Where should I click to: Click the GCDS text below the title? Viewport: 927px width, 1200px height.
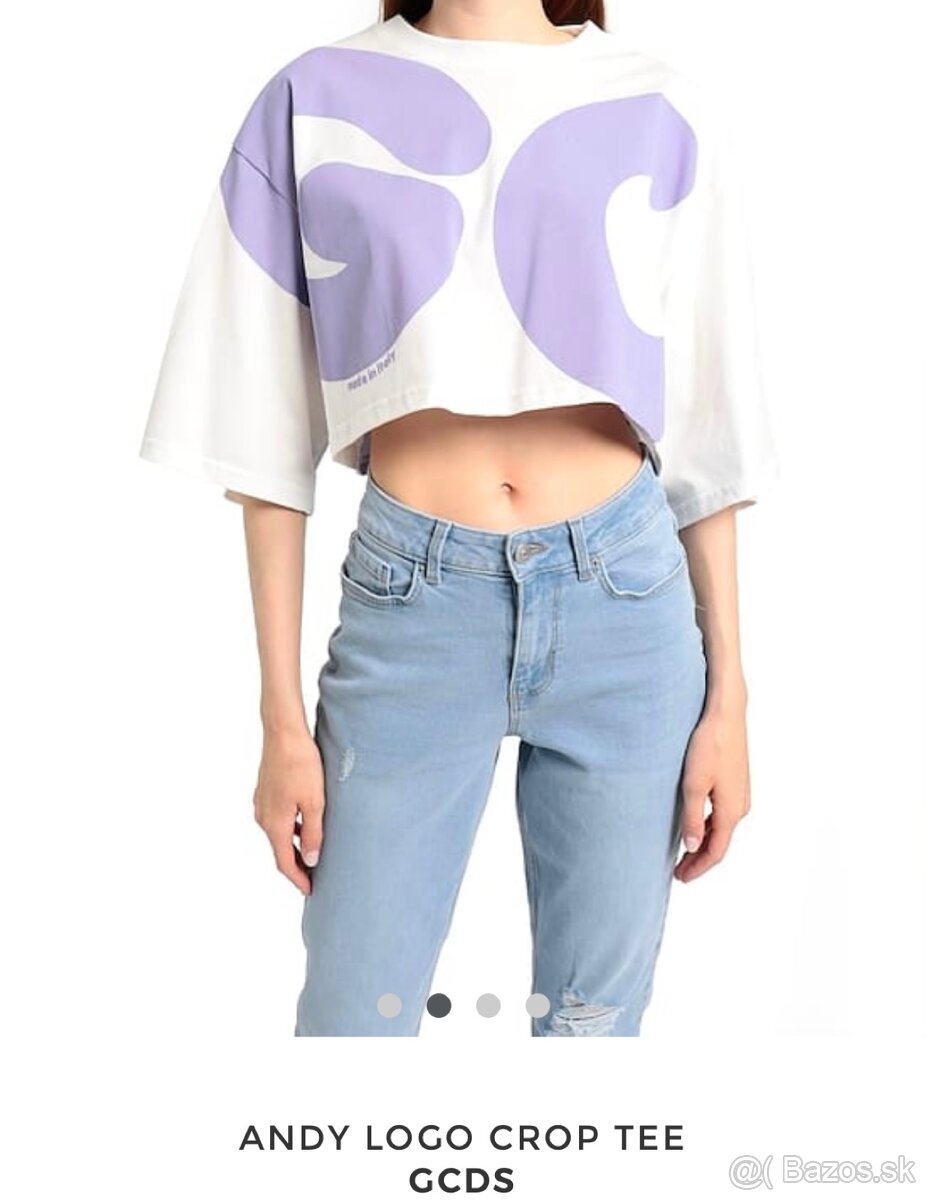coord(463,1178)
